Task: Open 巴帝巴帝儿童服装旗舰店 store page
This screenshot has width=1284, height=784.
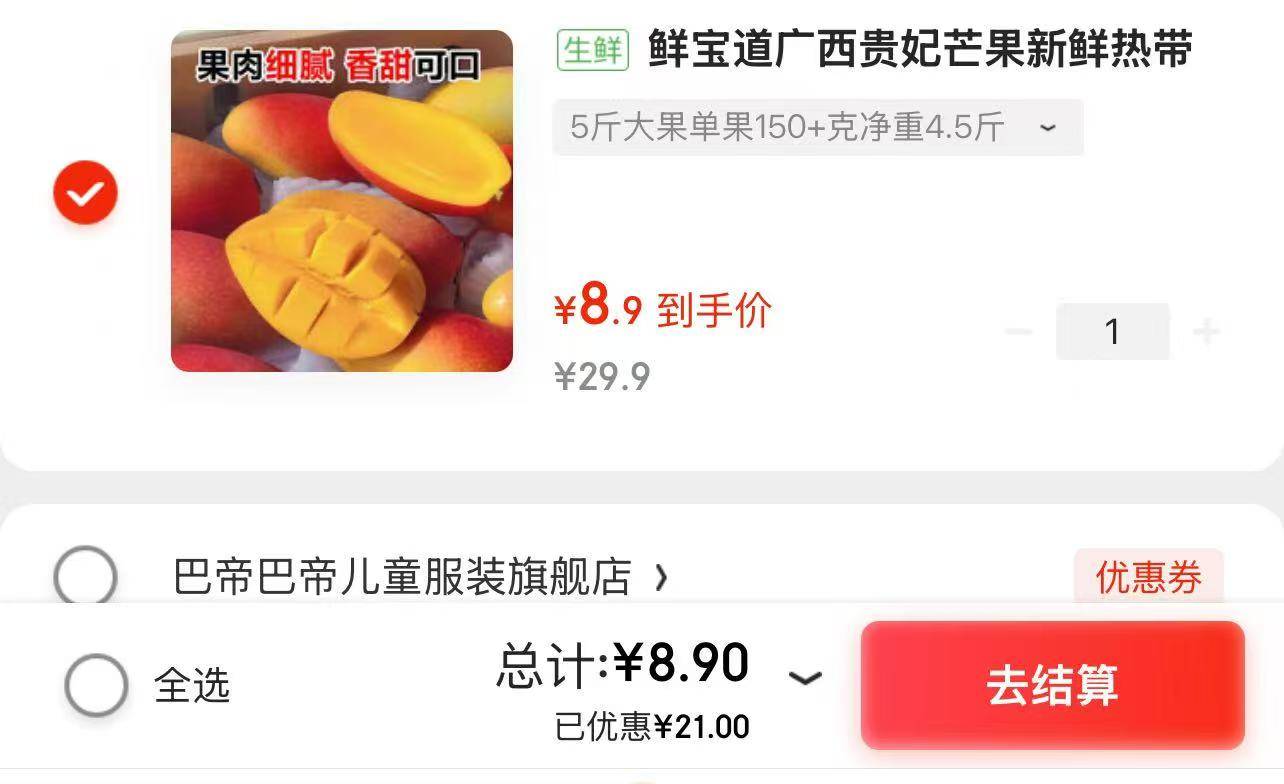Action: click(420, 577)
